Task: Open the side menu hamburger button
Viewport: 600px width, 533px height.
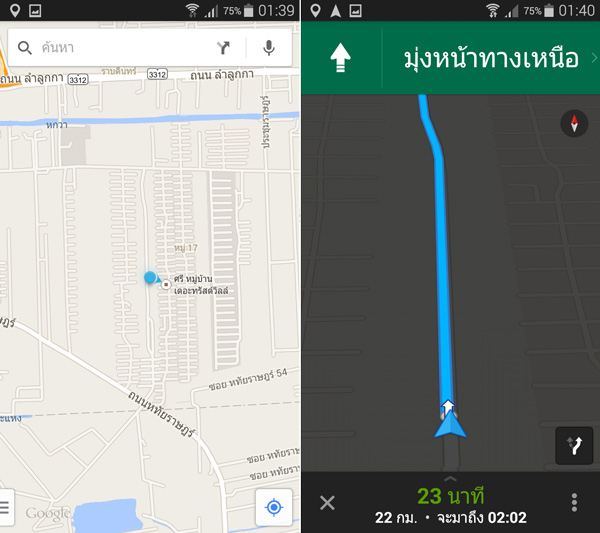Action: pyautogui.click(x=6, y=507)
